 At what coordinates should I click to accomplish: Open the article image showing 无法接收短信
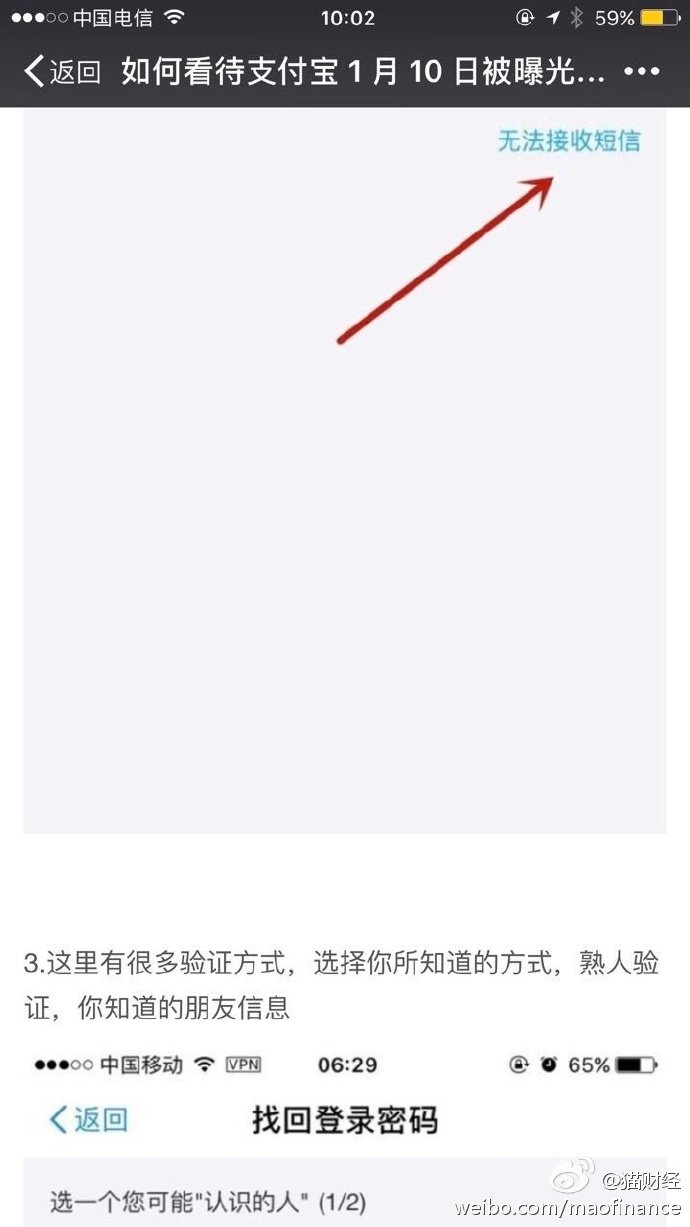pyautogui.click(x=344, y=470)
